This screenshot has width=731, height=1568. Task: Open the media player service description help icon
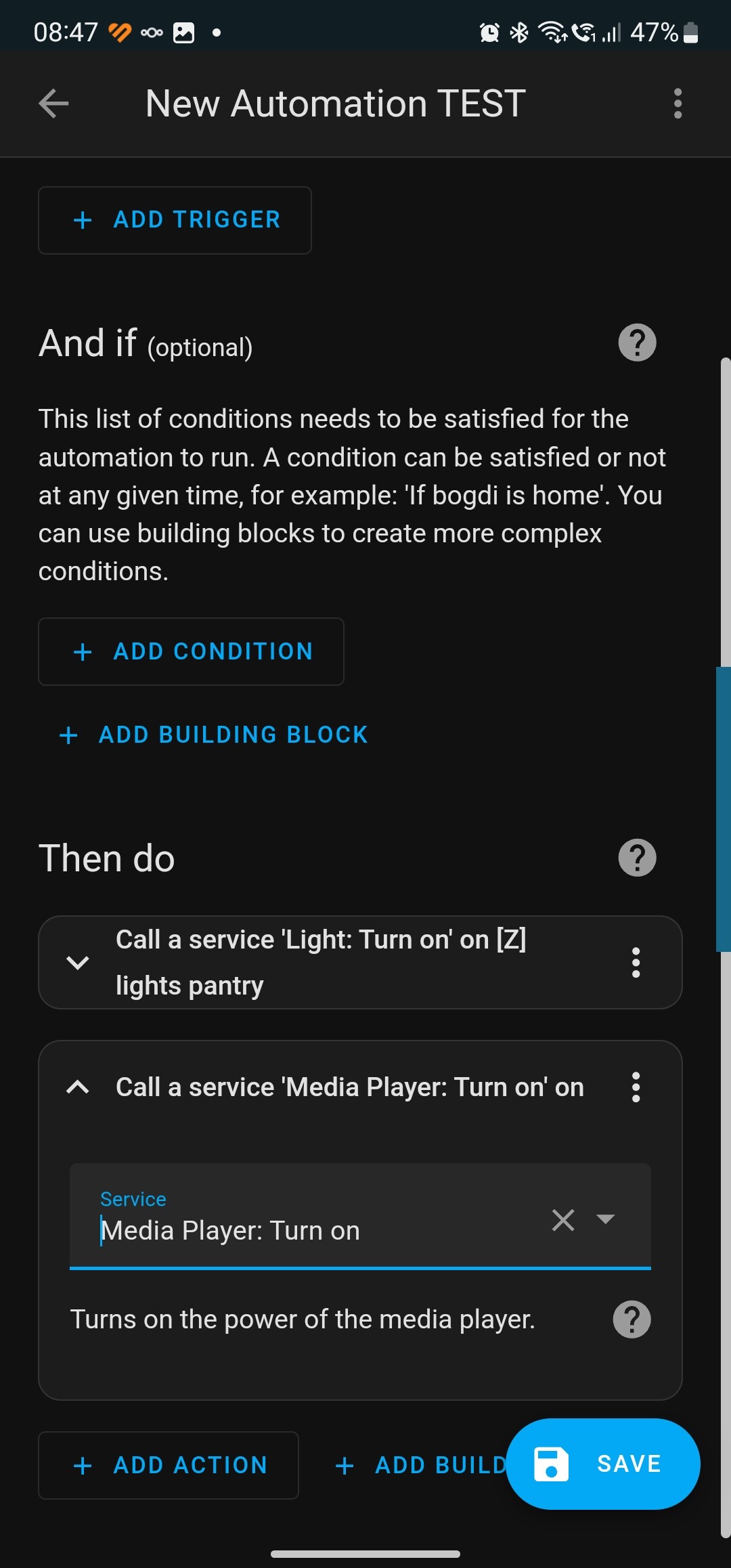631,1319
